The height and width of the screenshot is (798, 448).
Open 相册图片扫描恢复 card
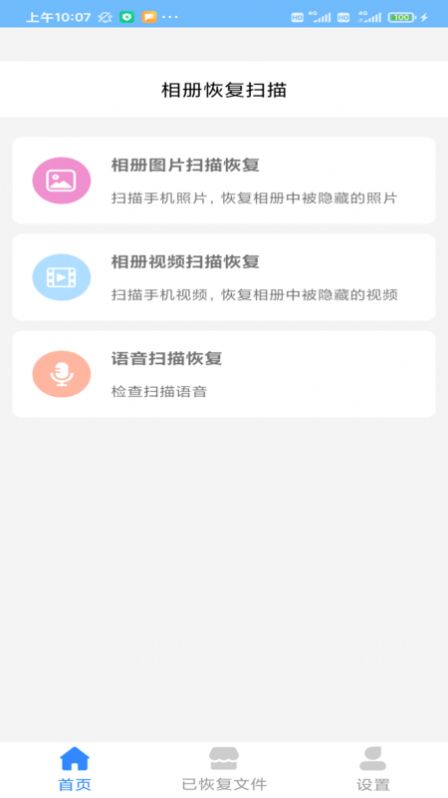point(223,180)
